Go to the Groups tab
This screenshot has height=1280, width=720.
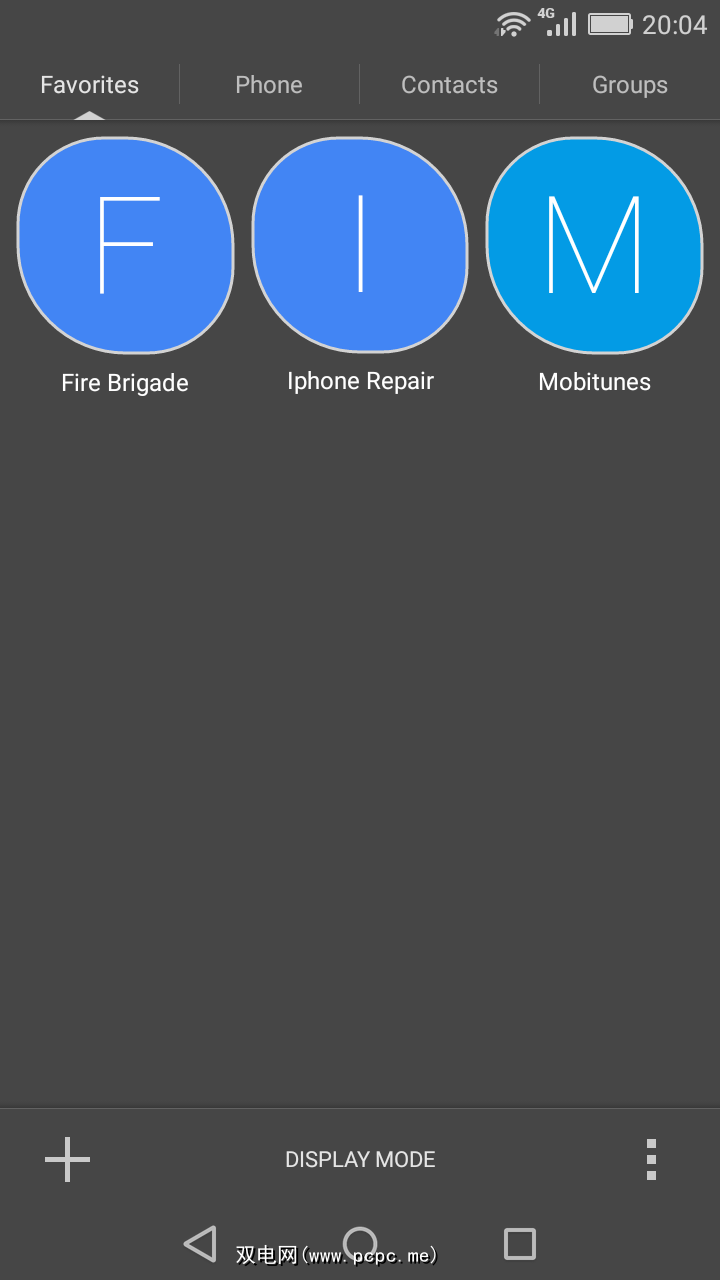(629, 85)
